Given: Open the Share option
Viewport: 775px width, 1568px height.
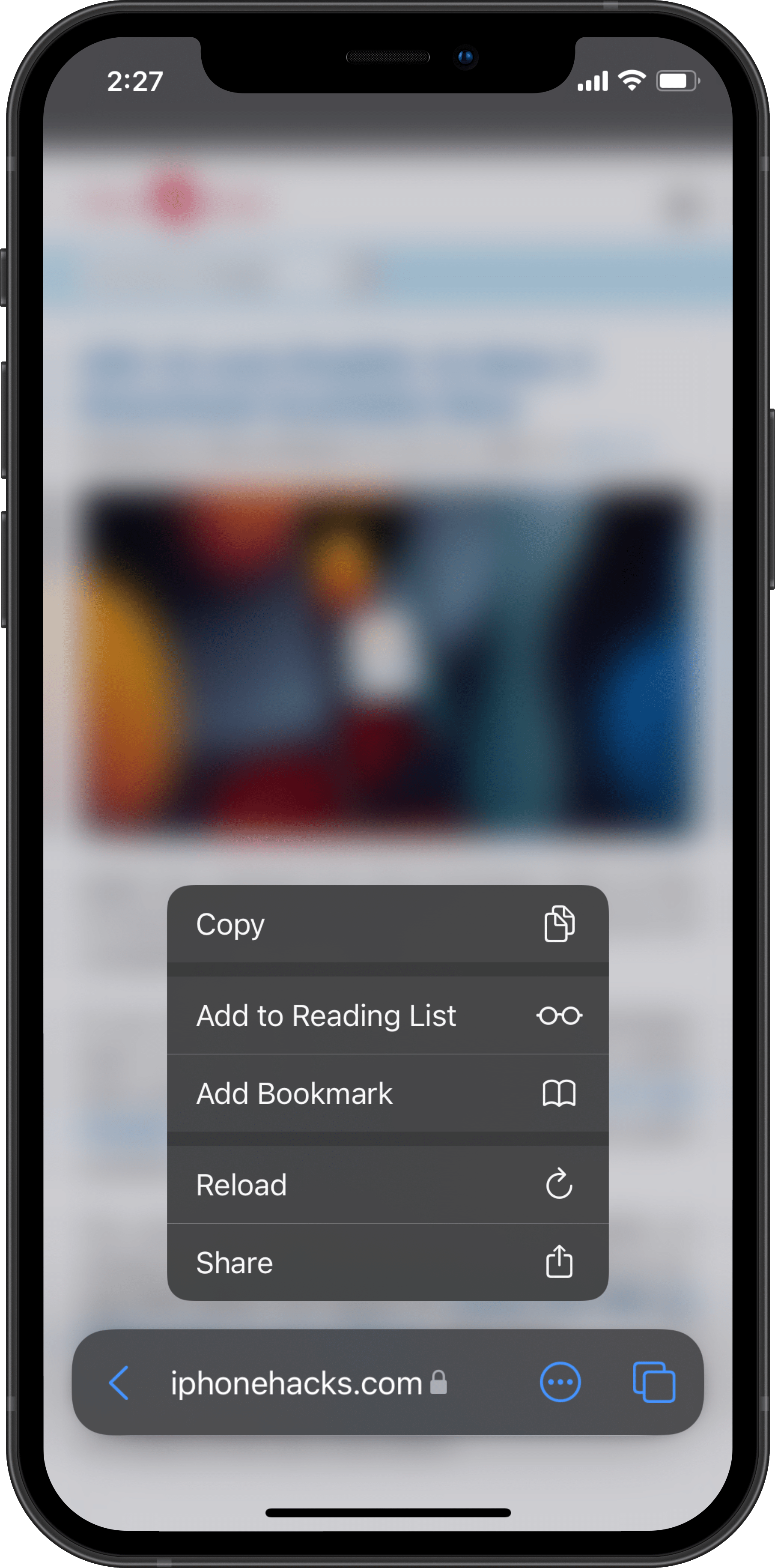Looking at the screenshot, I should [x=387, y=1263].
